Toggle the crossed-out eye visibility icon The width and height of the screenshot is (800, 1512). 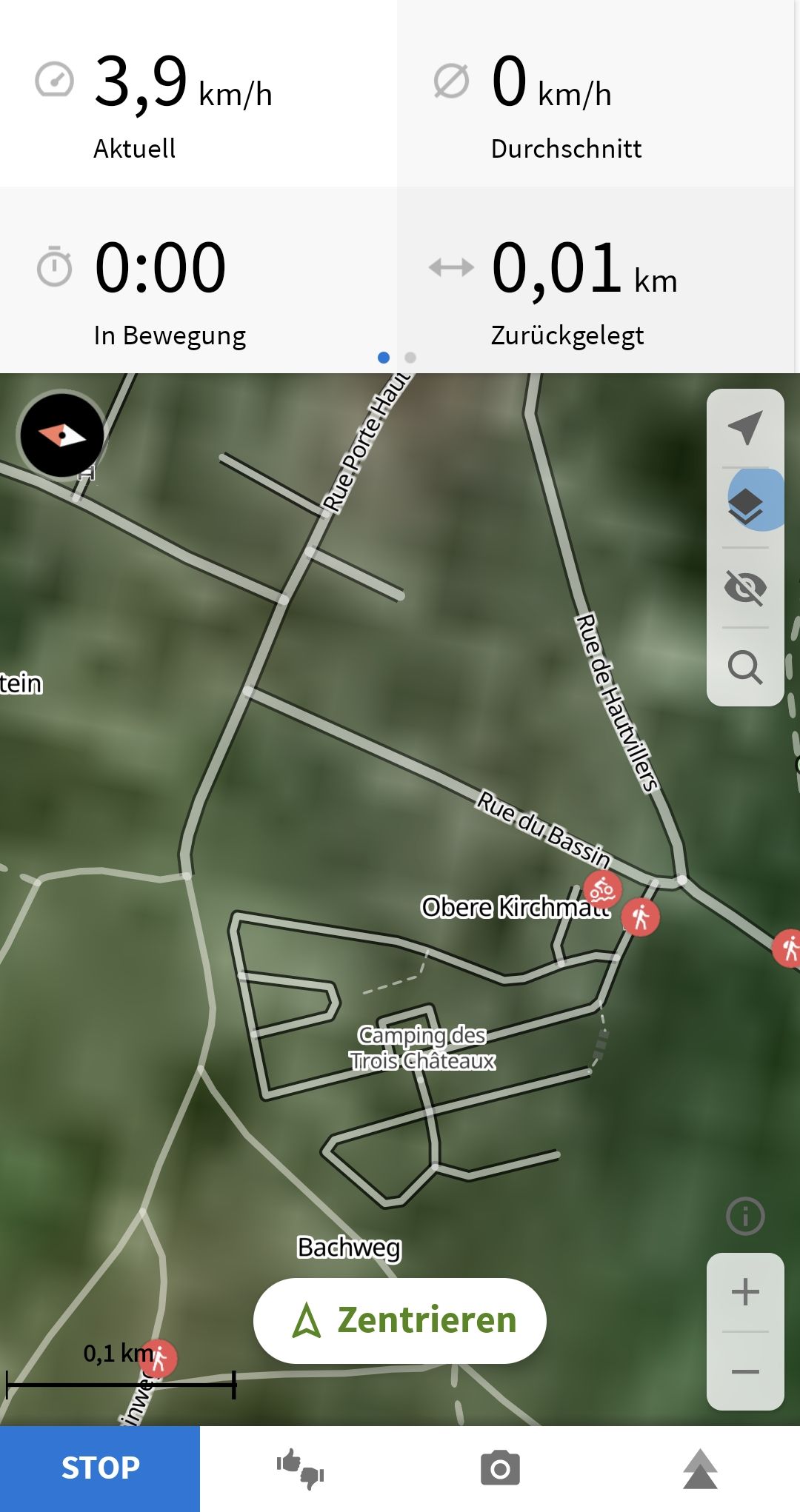[745, 588]
